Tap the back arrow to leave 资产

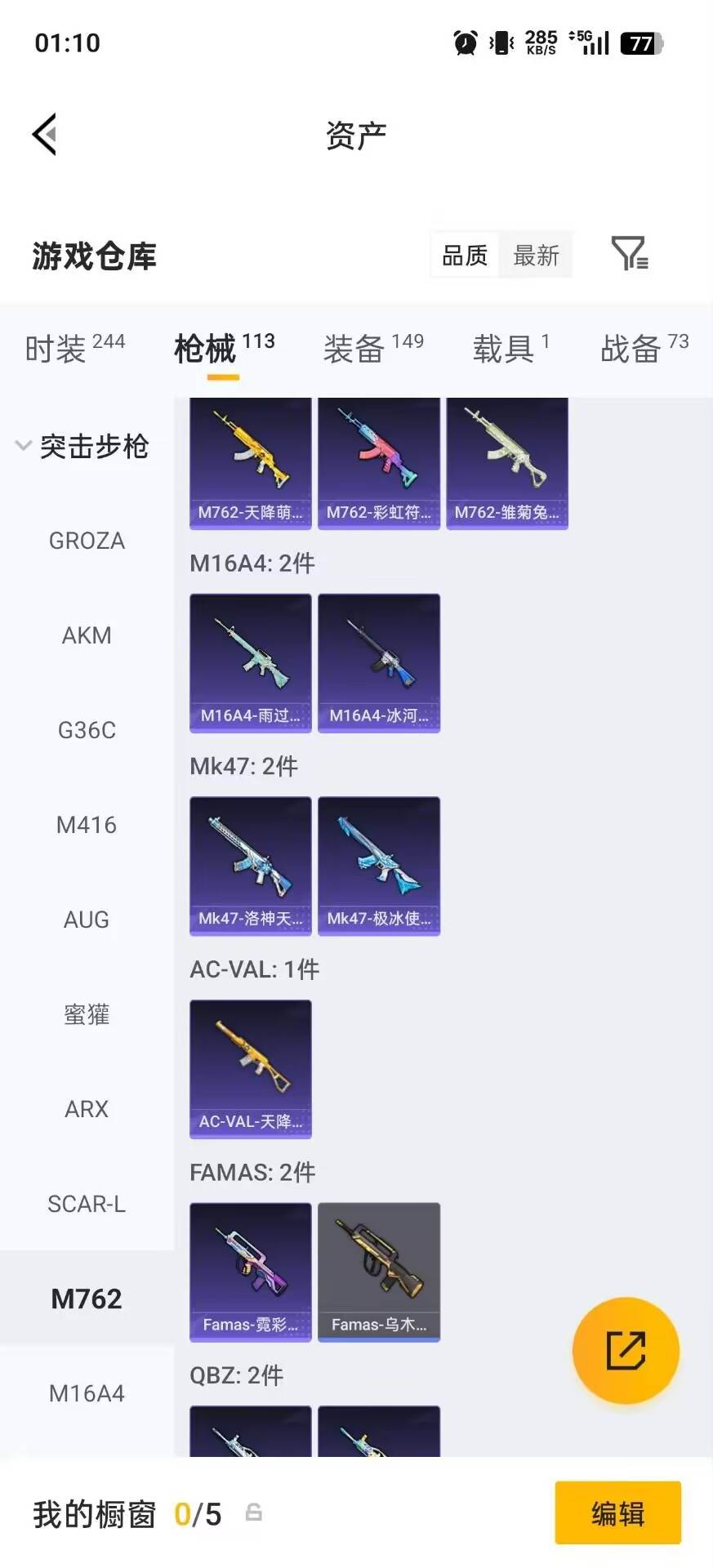[x=45, y=133]
